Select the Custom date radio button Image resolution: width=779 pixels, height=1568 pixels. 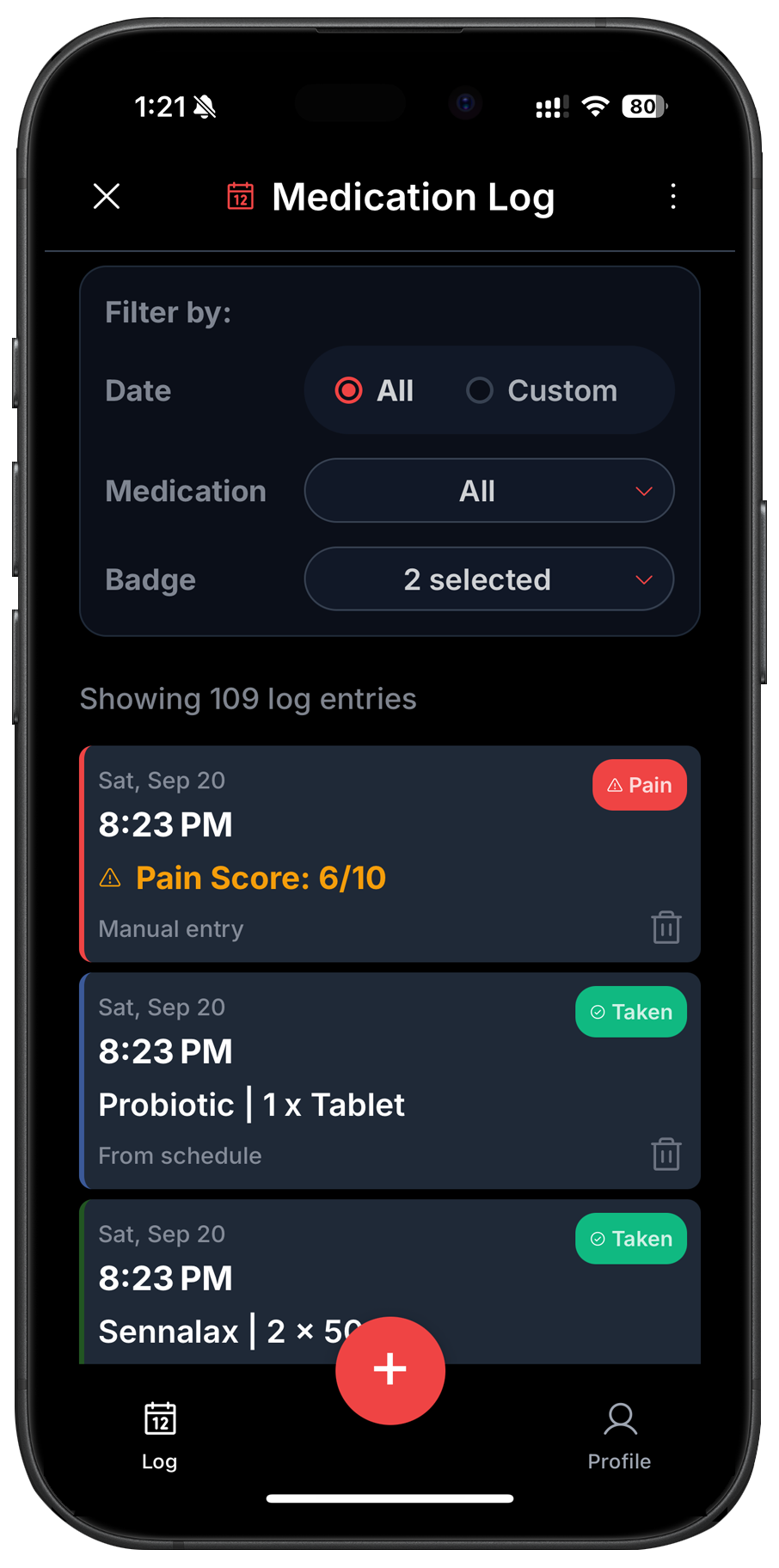pos(480,390)
